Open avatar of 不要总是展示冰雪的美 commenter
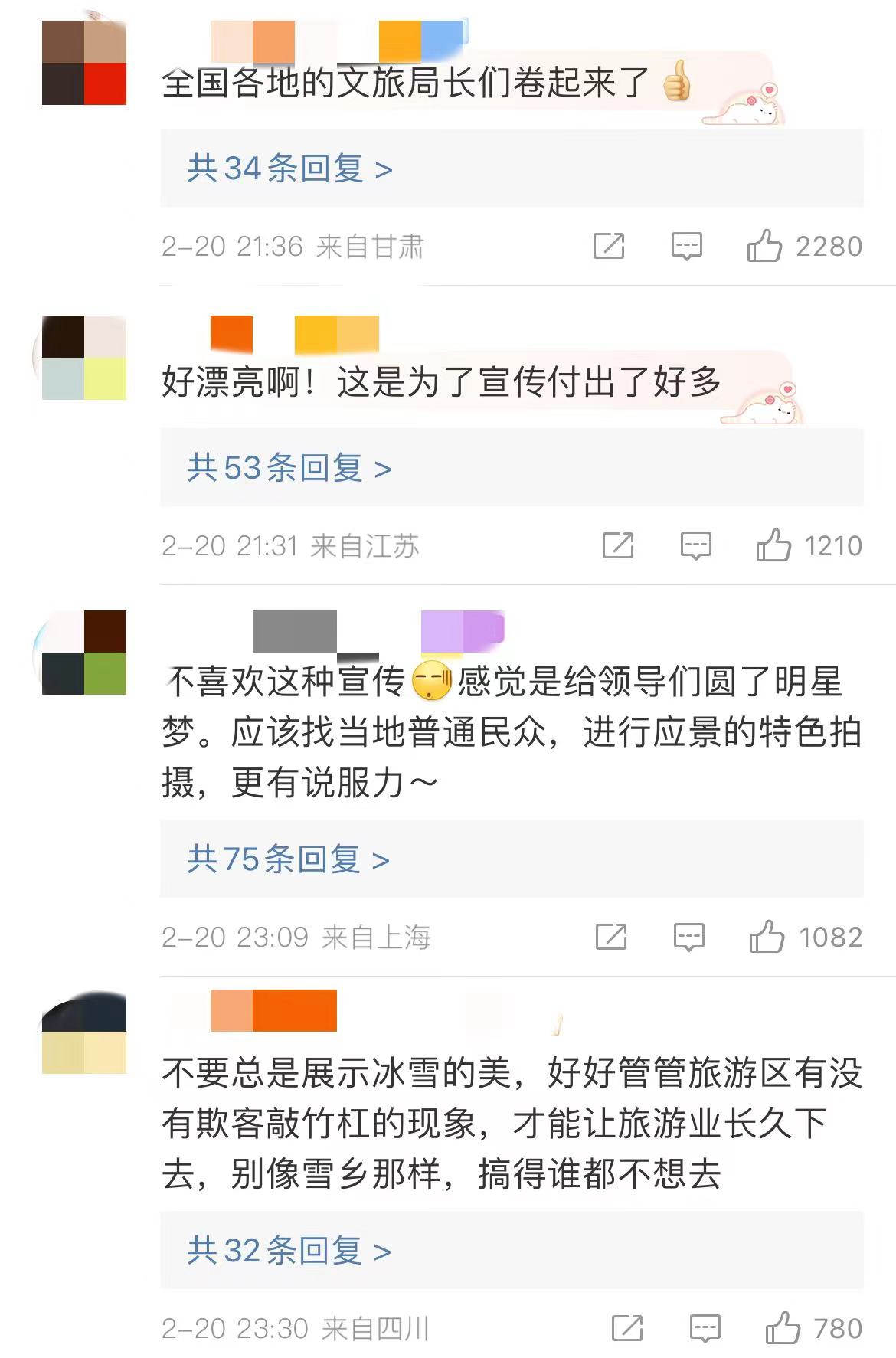The width and height of the screenshot is (896, 1358). pyautogui.click(x=84, y=1032)
